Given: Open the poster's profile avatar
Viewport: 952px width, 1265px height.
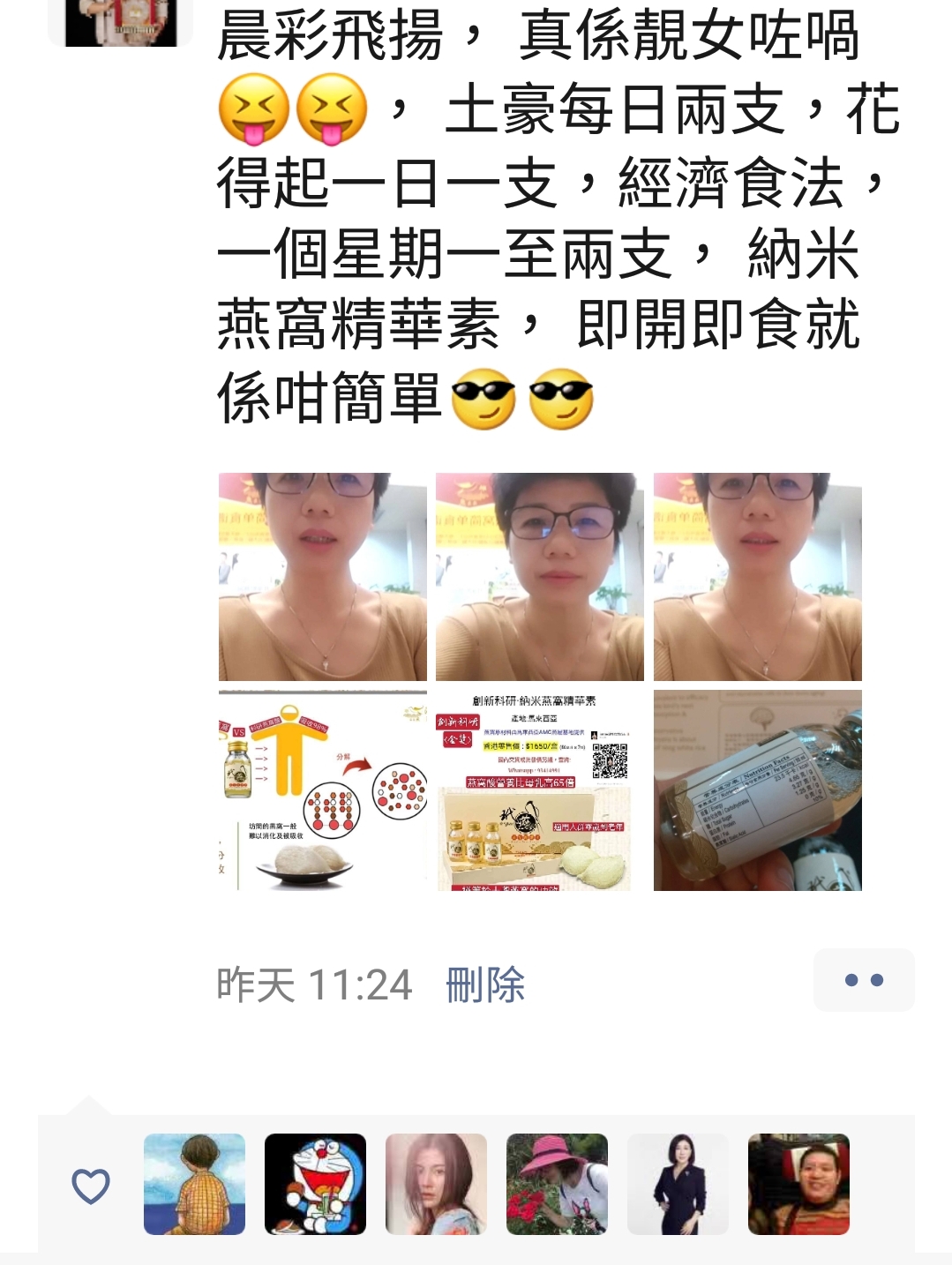Looking at the screenshot, I should coord(121,22).
